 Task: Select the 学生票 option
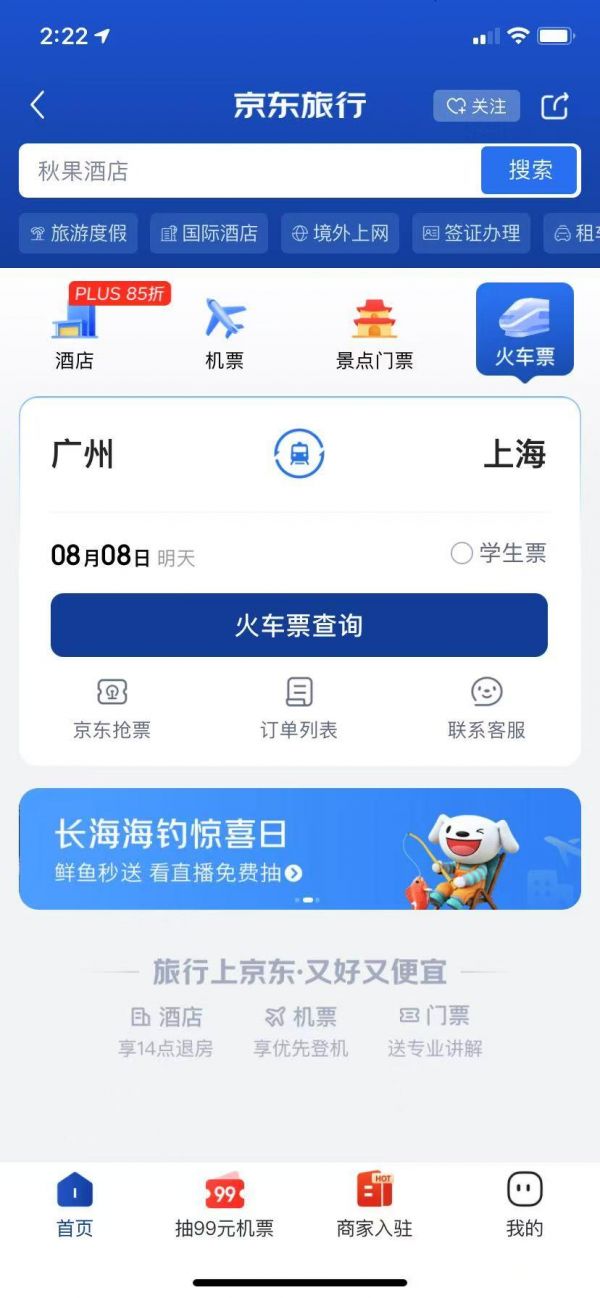[499, 553]
